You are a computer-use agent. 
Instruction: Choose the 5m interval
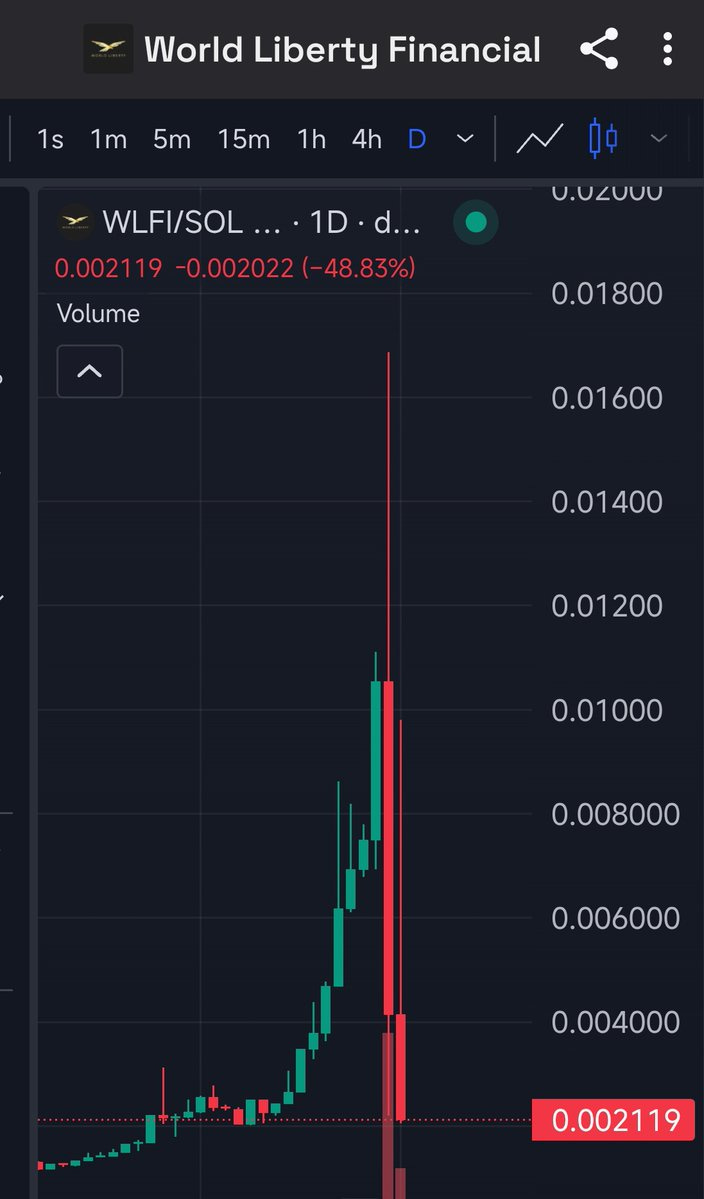point(171,140)
